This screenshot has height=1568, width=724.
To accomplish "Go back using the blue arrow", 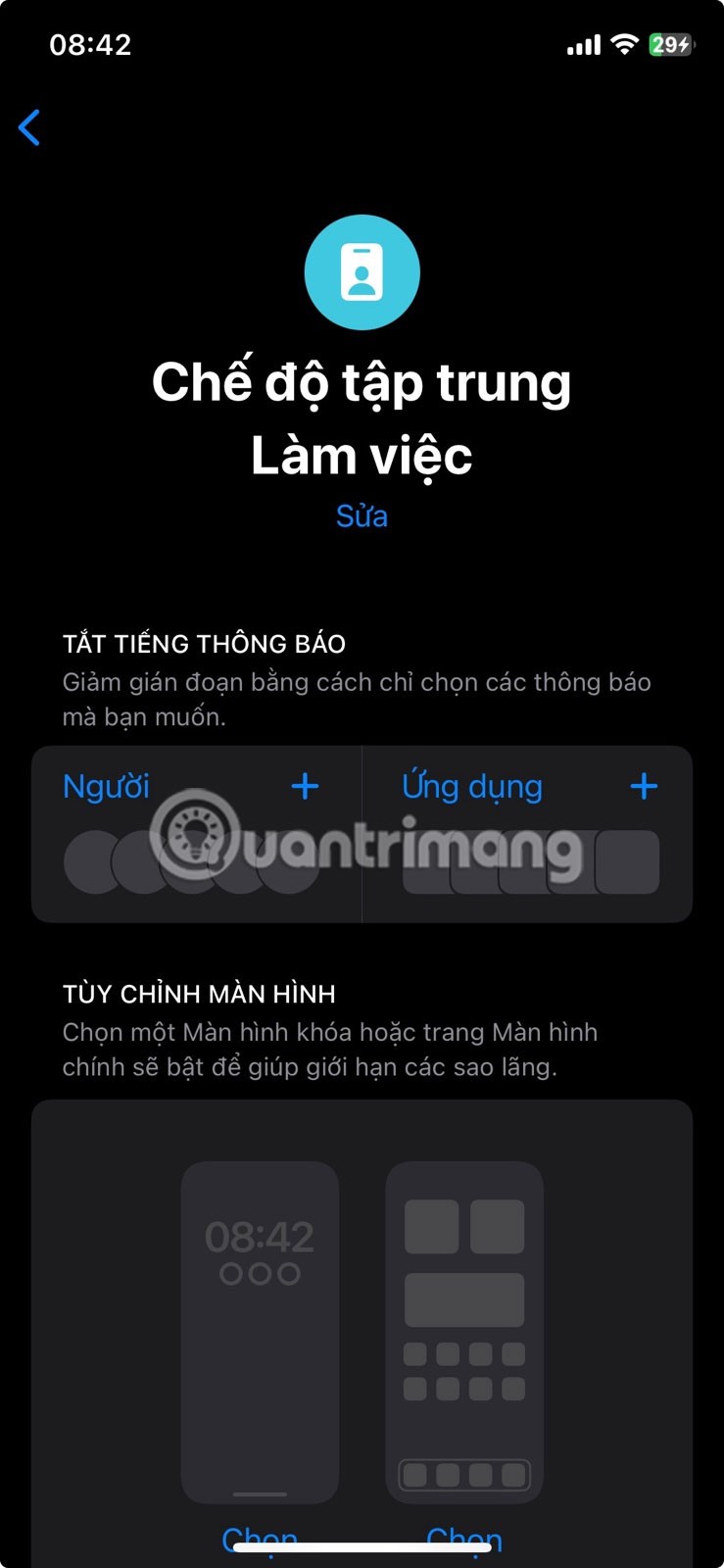I will coord(30,127).
